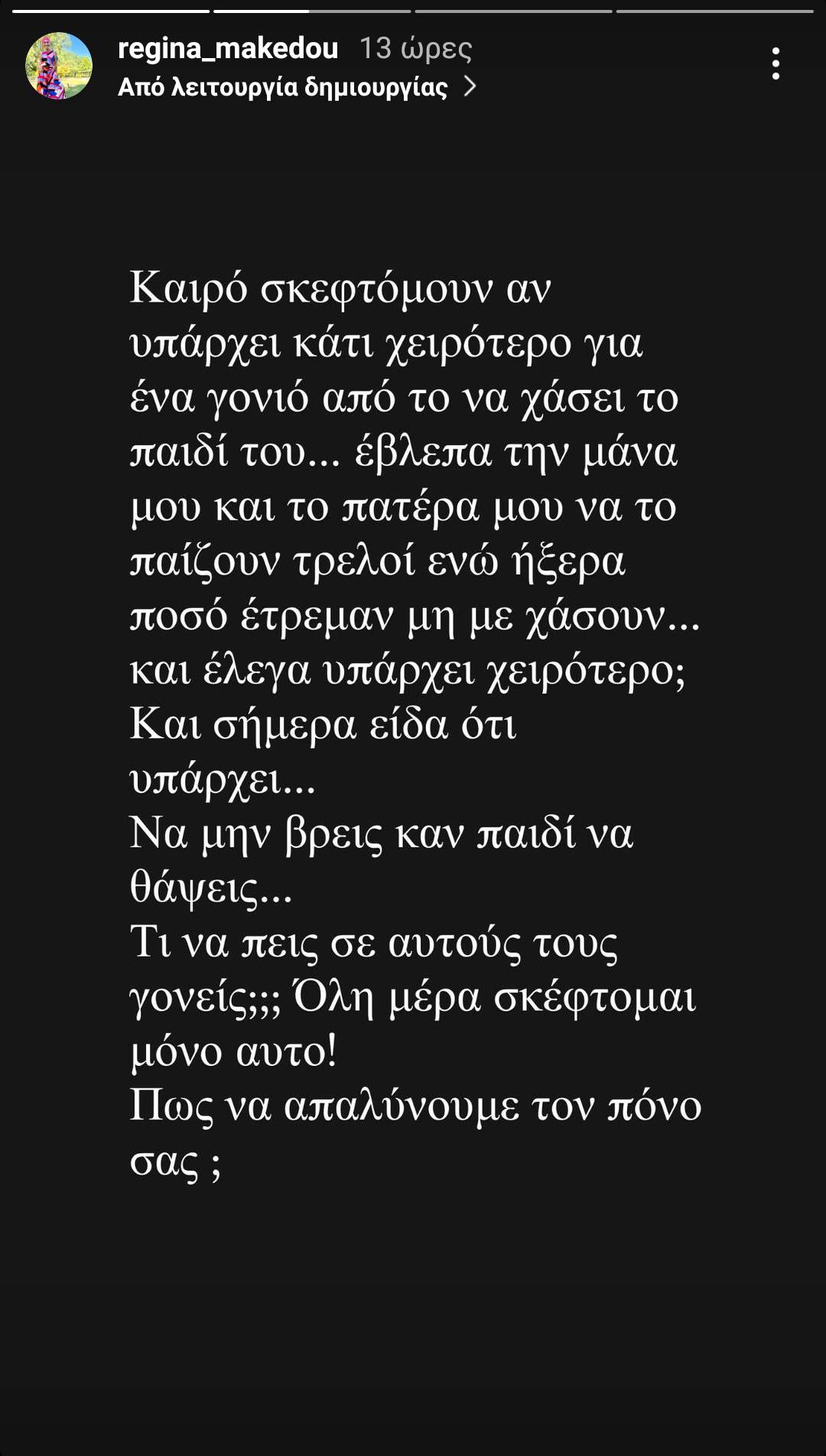Screen dimensions: 826x1456
Task: Open the Από λειτουργία δημιουργίας link
Action: click(x=297, y=87)
